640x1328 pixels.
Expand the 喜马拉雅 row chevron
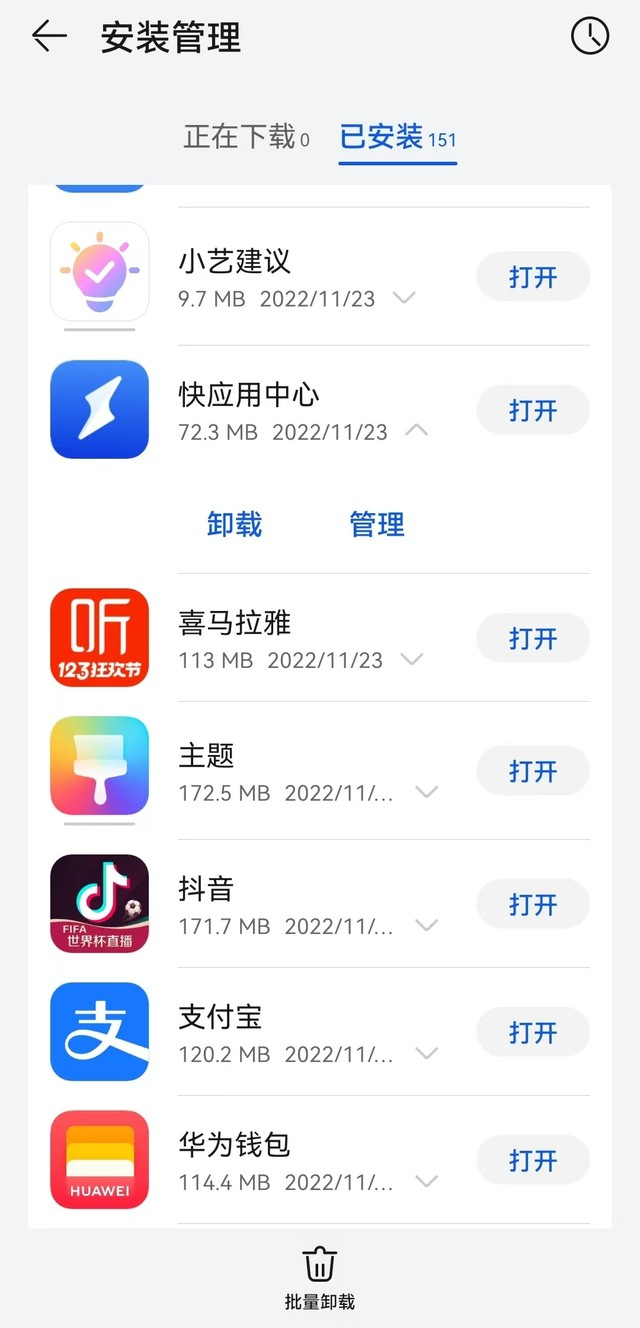tap(411, 660)
